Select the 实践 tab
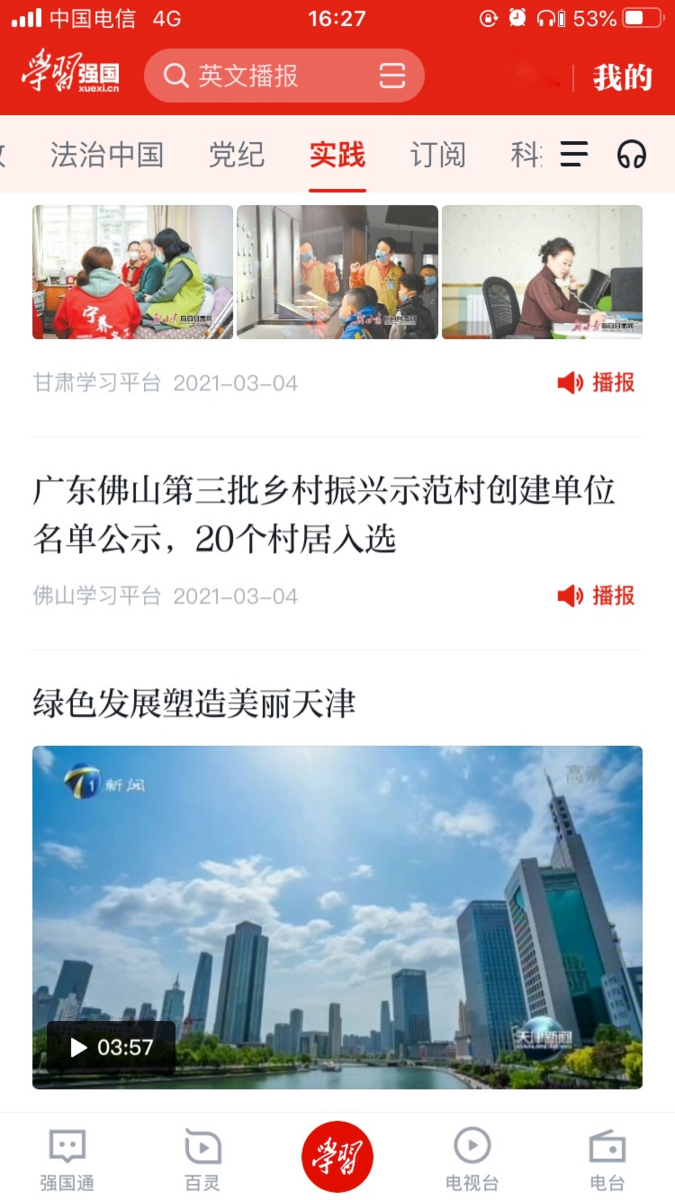The image size is (675, 1200). pyautogui.click(x=337, y=154)
